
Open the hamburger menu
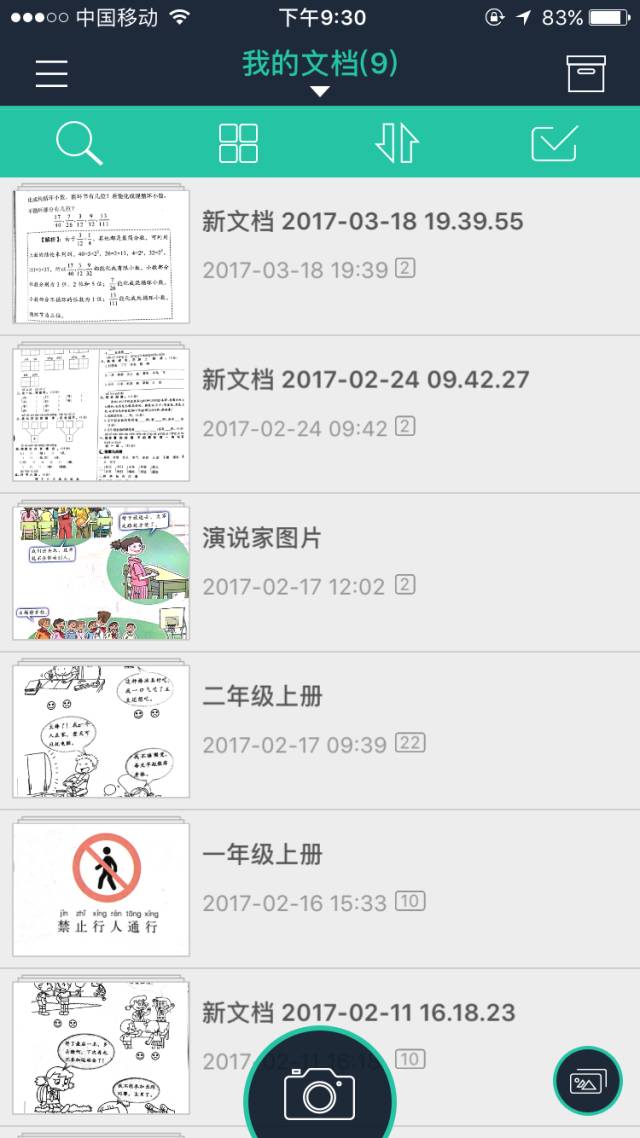point(52,73)
